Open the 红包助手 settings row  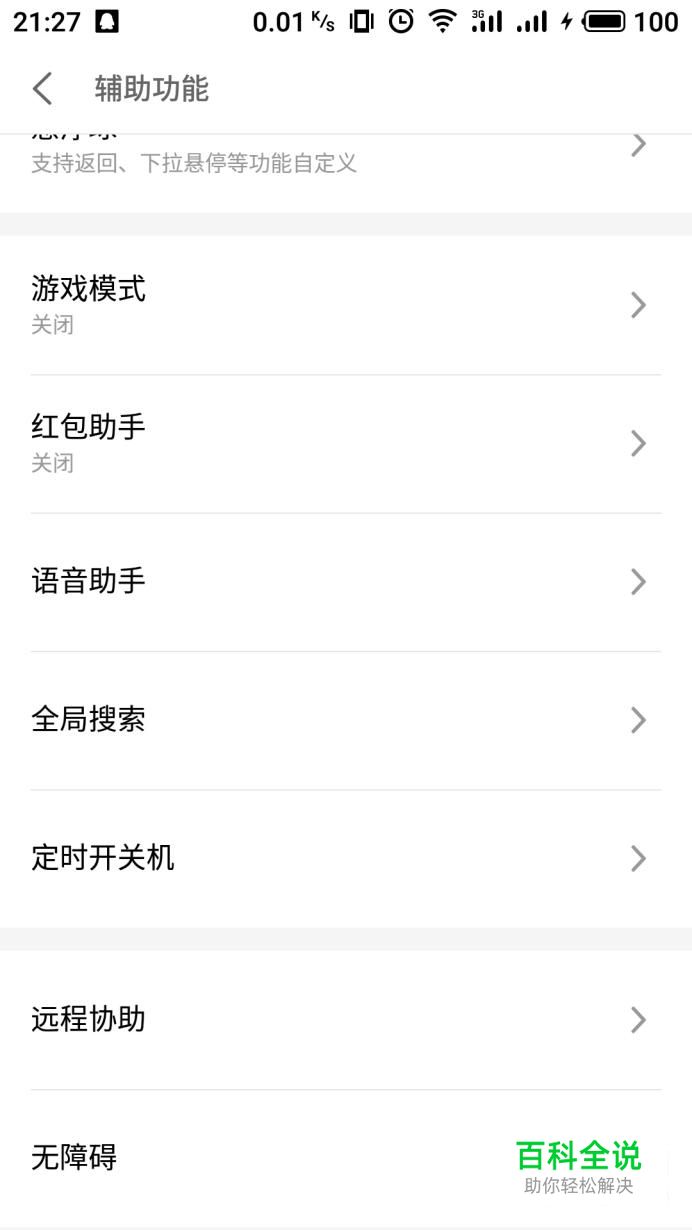pos(345,443)
